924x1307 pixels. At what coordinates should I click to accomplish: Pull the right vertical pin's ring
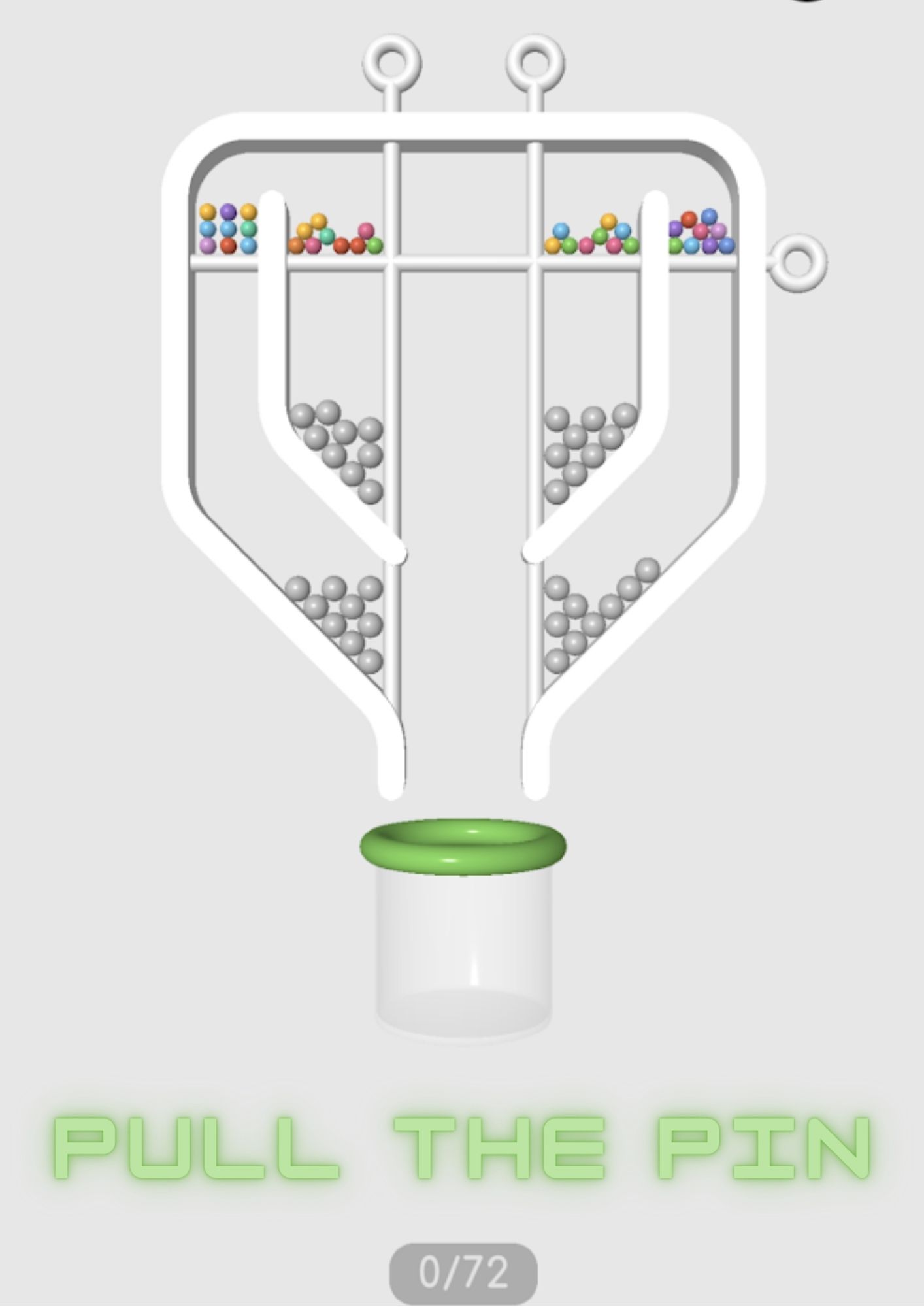click(x=535, y=64)
